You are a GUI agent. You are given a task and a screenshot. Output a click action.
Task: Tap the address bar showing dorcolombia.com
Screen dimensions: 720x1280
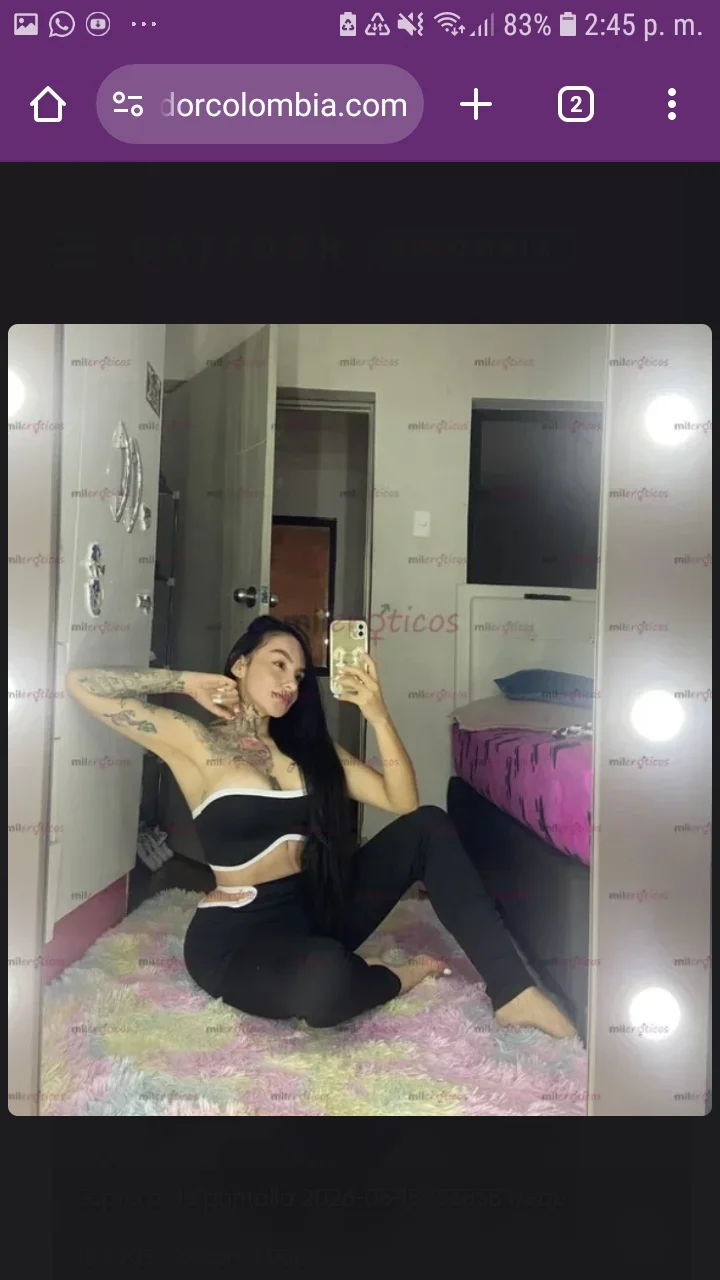(260, 104)
